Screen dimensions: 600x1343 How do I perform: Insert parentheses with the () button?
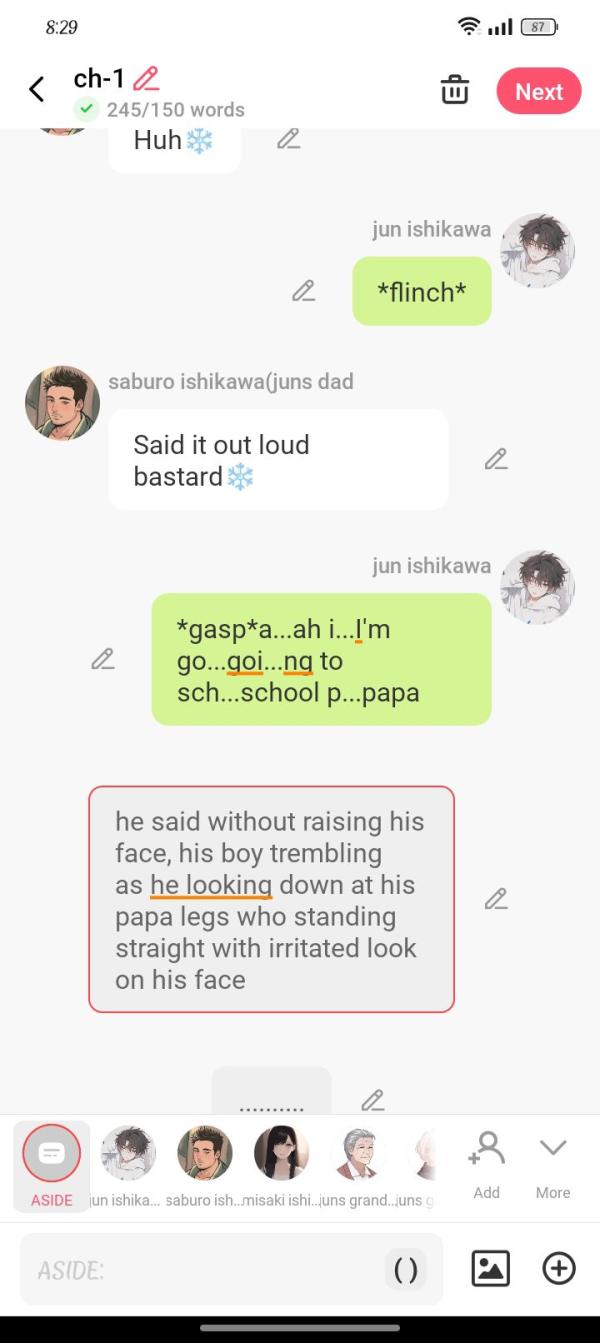[x=406, y=1270]
